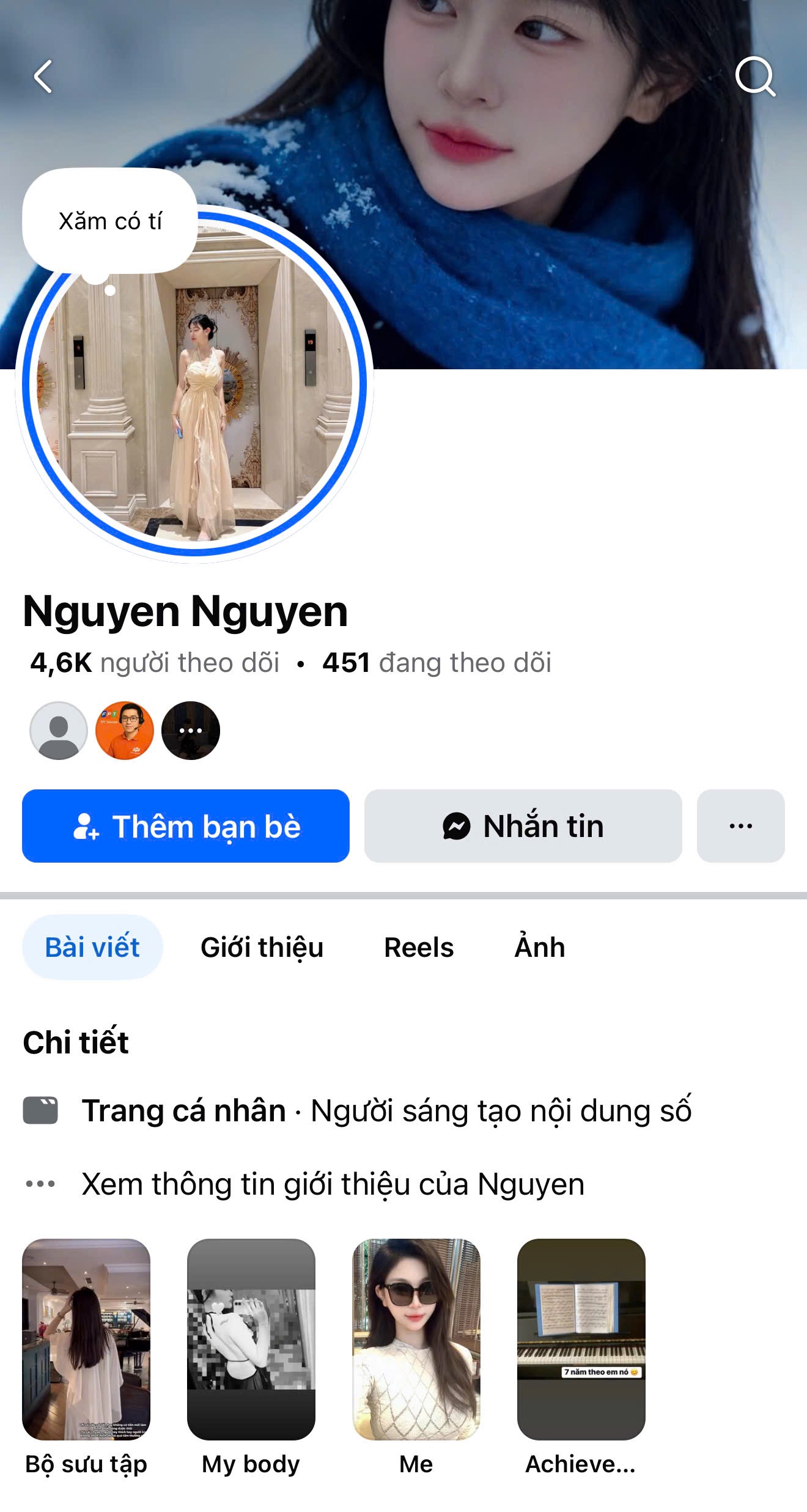This screenshot has width=807, height=1512.
Task: View the Me highlight
Action: pos(416,1339)
